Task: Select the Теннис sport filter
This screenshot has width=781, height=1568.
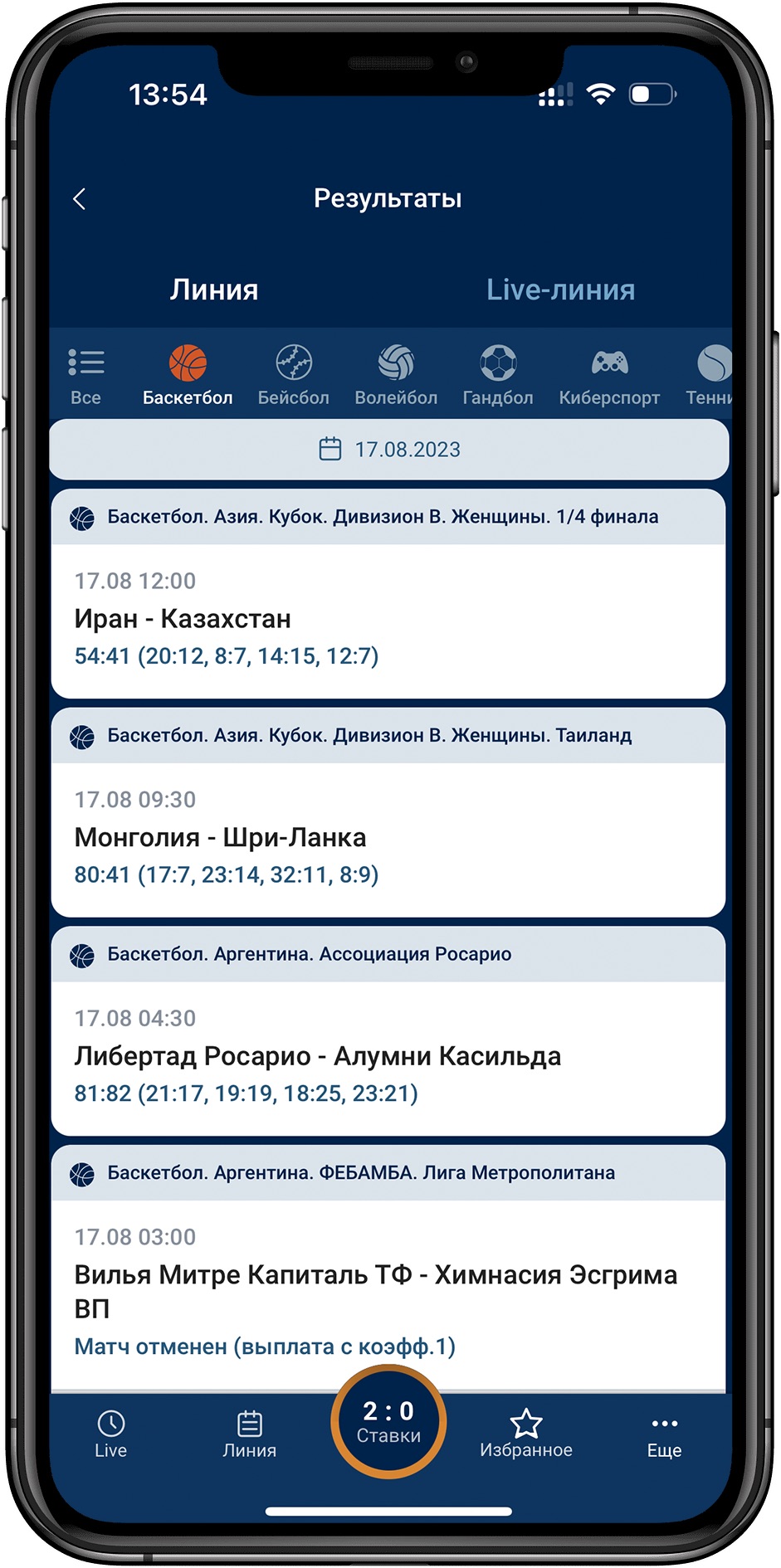Action: coord(710,376)
